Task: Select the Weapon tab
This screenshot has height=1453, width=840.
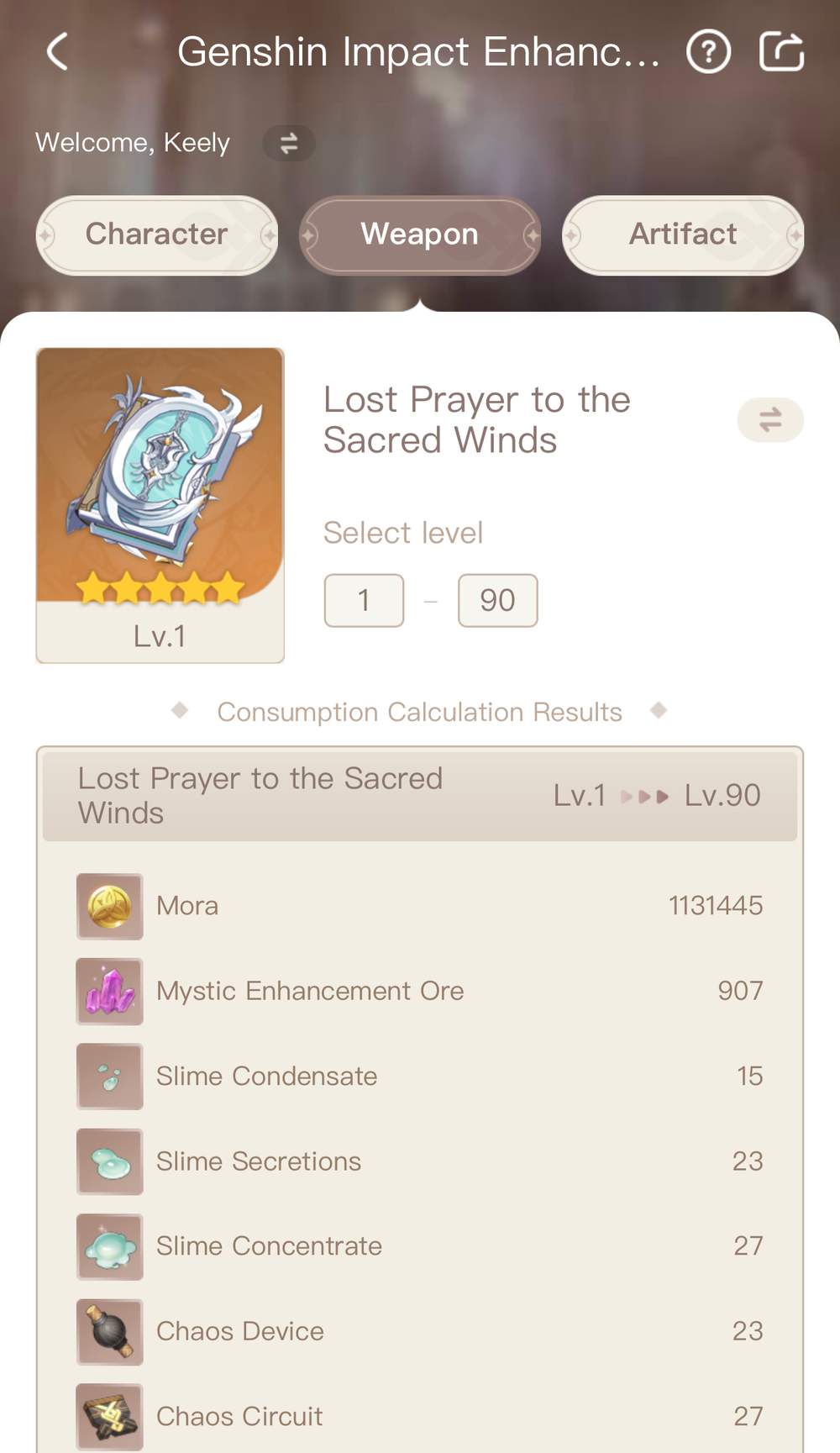Action: click(420, 234)
